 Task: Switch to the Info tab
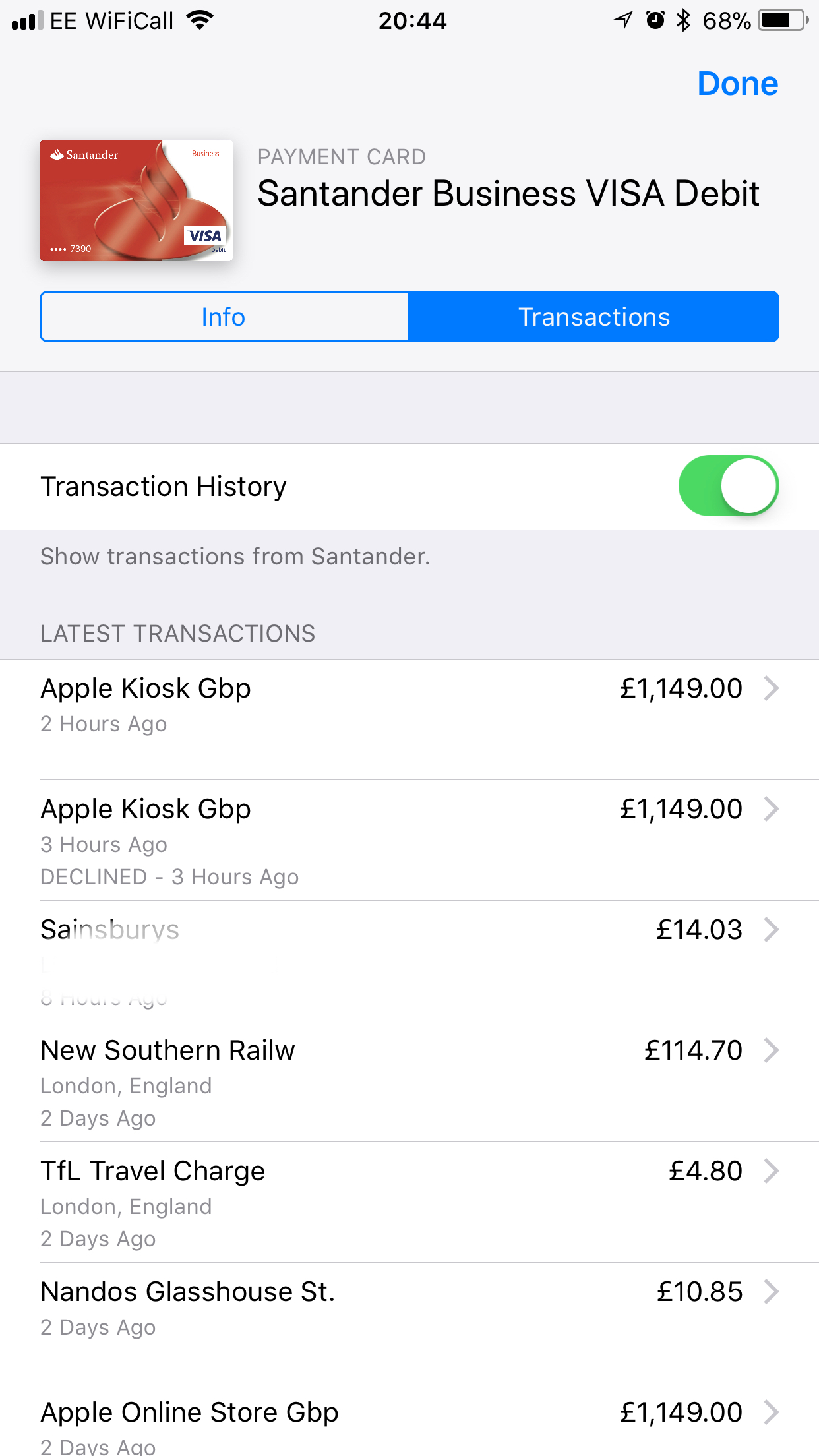click(224, 317)
